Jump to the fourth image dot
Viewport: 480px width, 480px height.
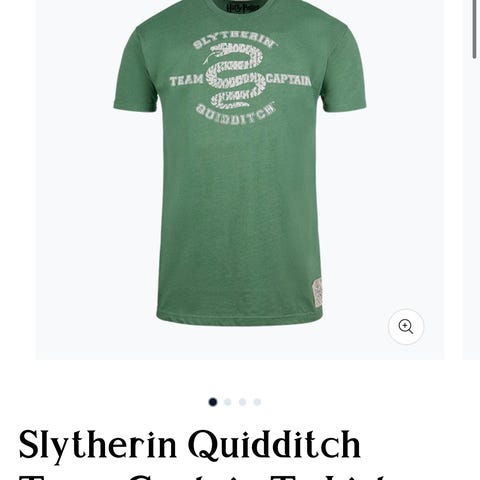257,402
